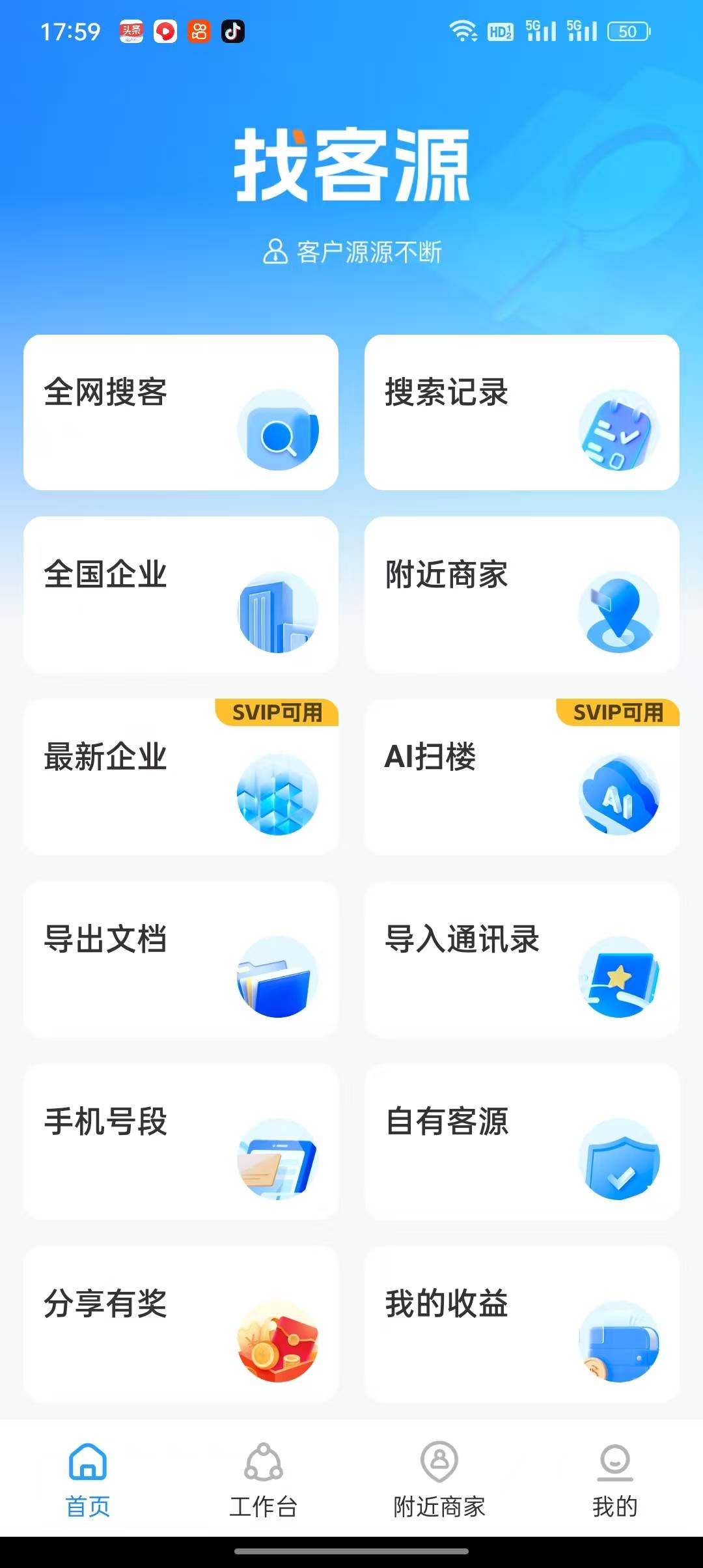Click the SVIP可用 badge on AI扫楼
The image size is (703, 1568).
pos(617,714)
